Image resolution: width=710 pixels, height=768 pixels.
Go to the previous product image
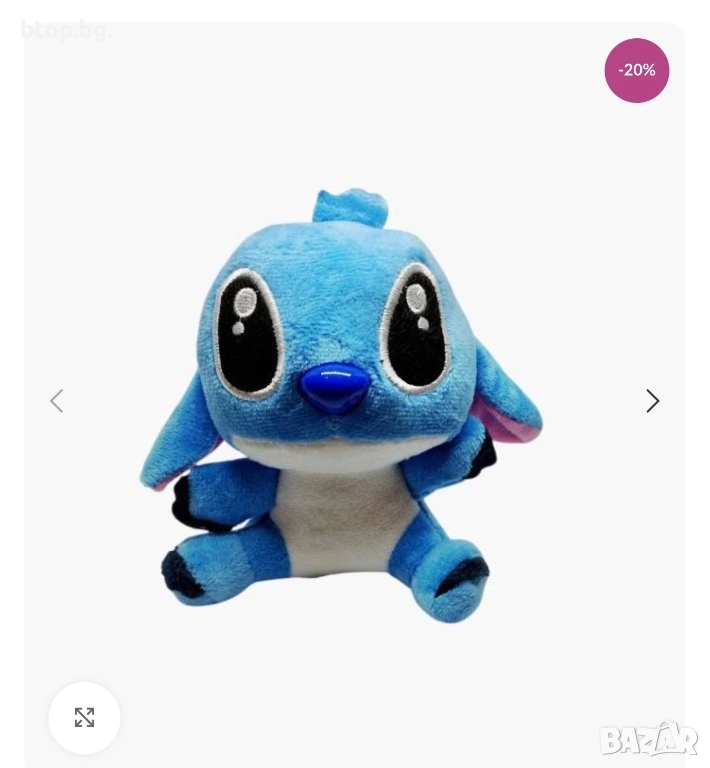(x=56, y=401)
